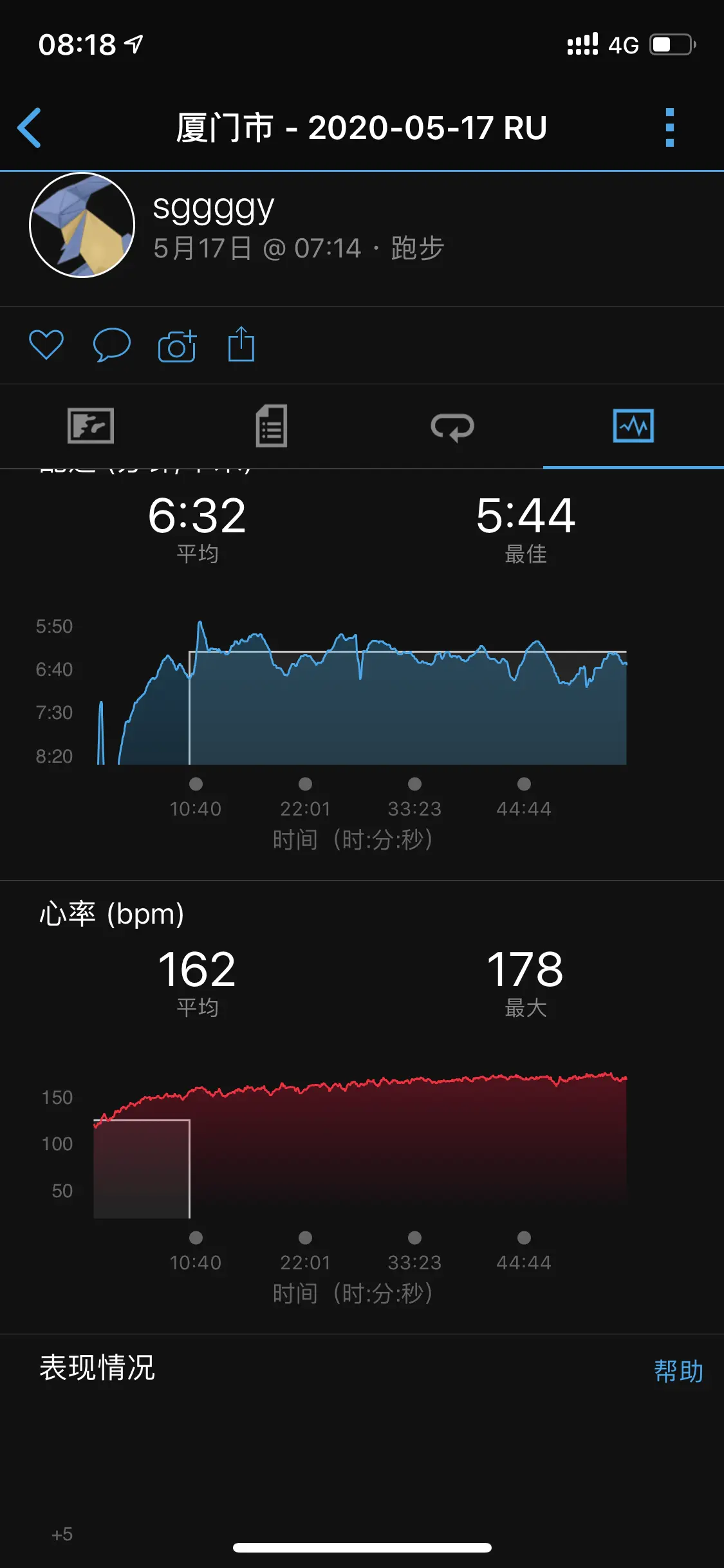This screenshot has width=724, height=1568.
Task: Open the three-dot overflow menu
Action: [x=669, y=127]
